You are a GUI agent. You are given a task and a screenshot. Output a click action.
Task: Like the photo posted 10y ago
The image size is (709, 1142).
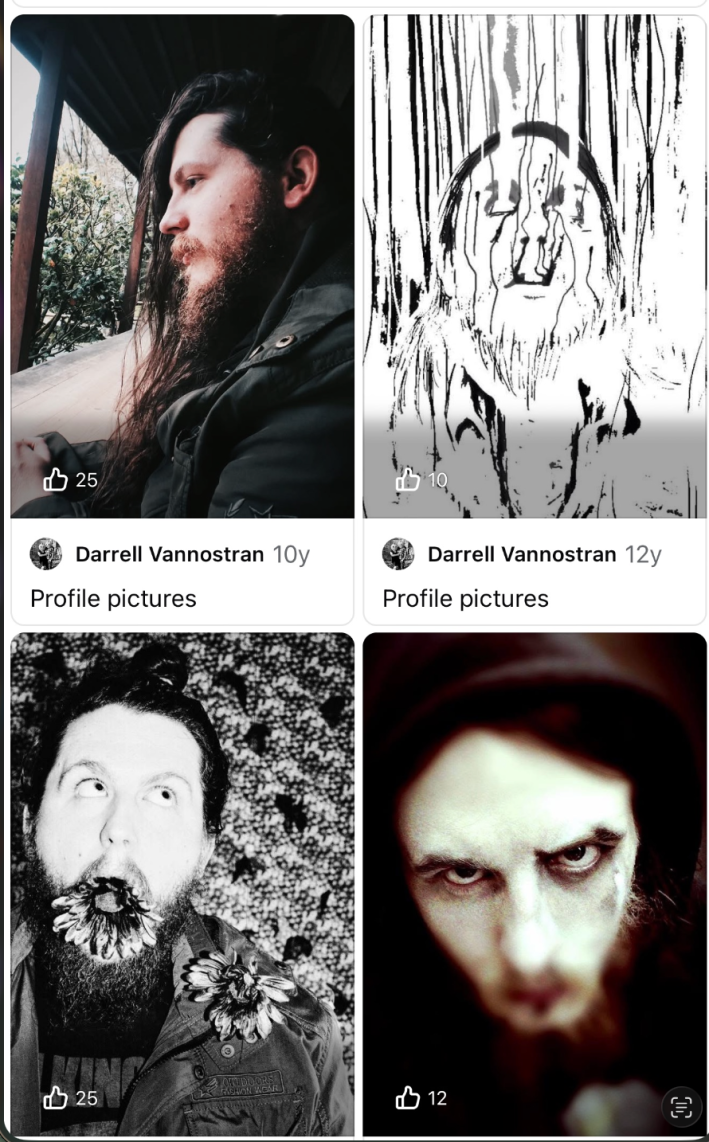[x=55, y=480]
